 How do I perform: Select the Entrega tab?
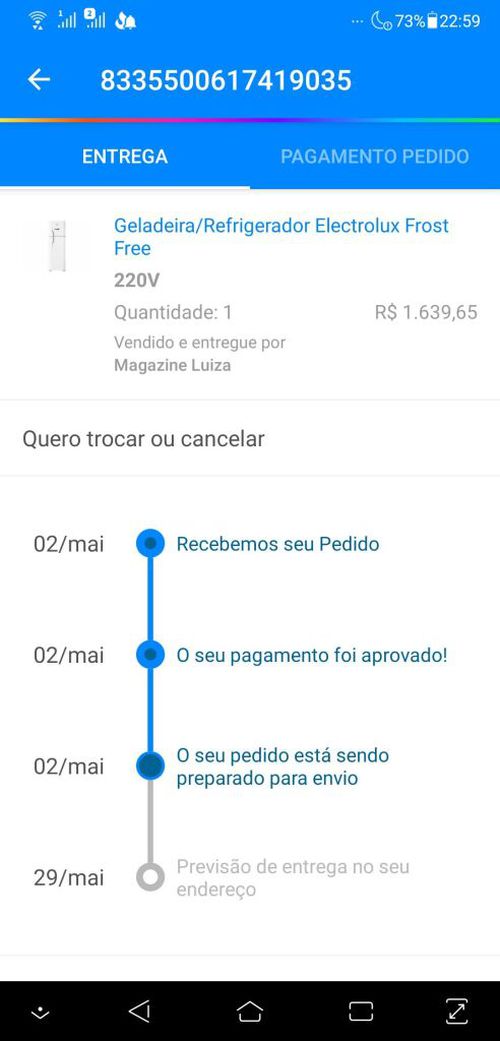pyautogui.click(x=125, y=157)
